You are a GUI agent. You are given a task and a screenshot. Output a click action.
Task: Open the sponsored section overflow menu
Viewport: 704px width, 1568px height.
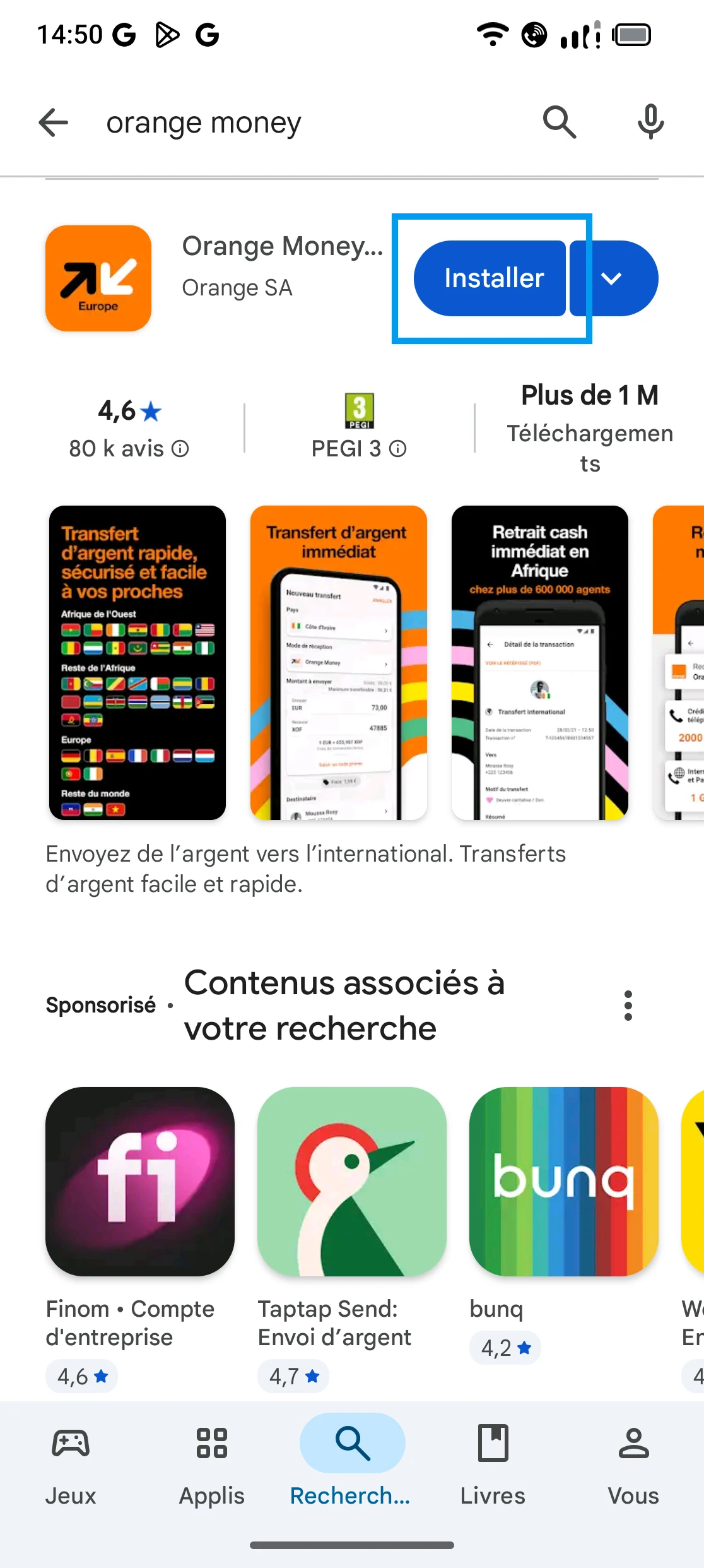tap(628, 1005)
